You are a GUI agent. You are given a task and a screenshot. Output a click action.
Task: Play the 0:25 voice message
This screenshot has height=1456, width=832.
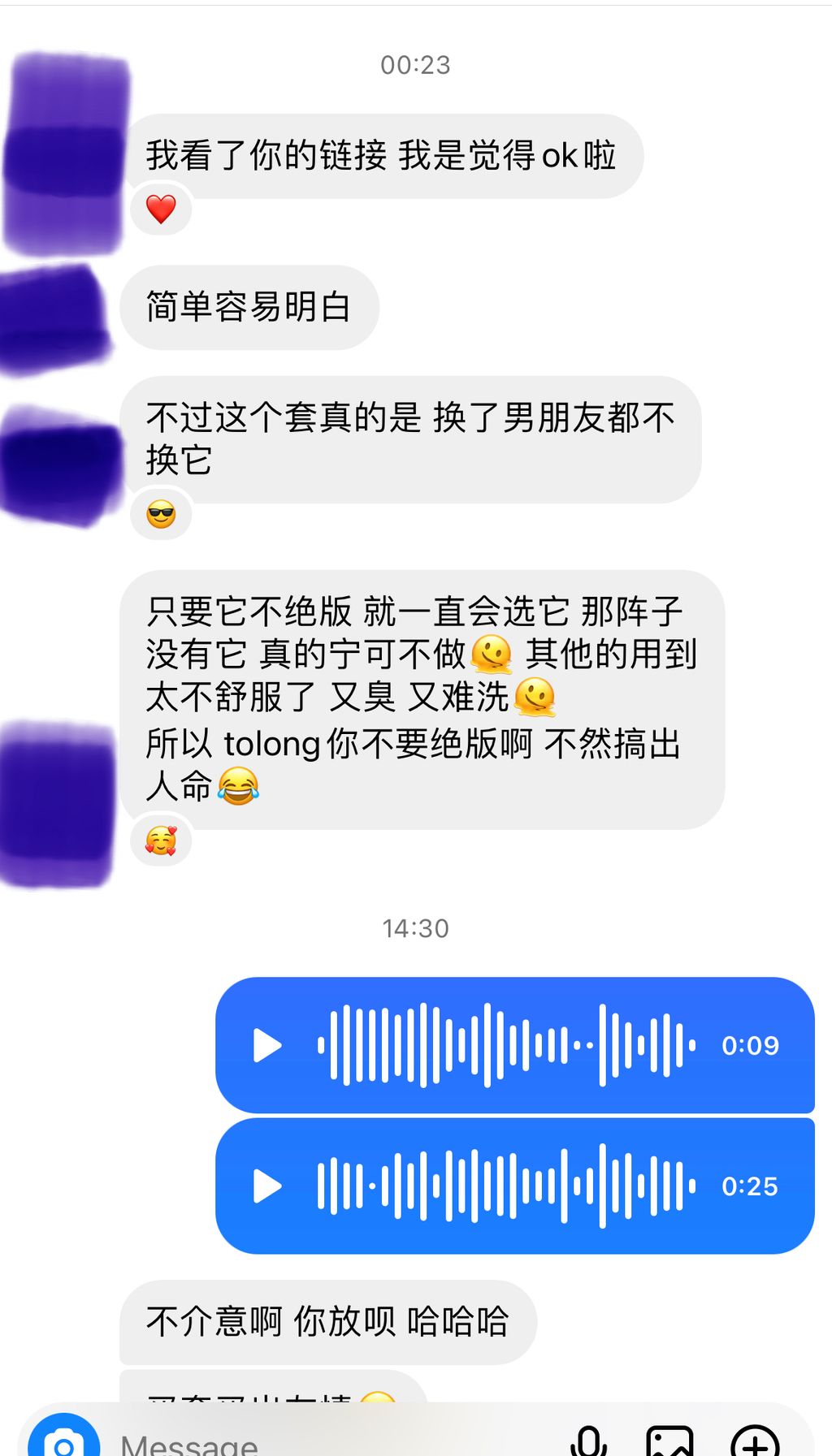(x=266, y=1186)
